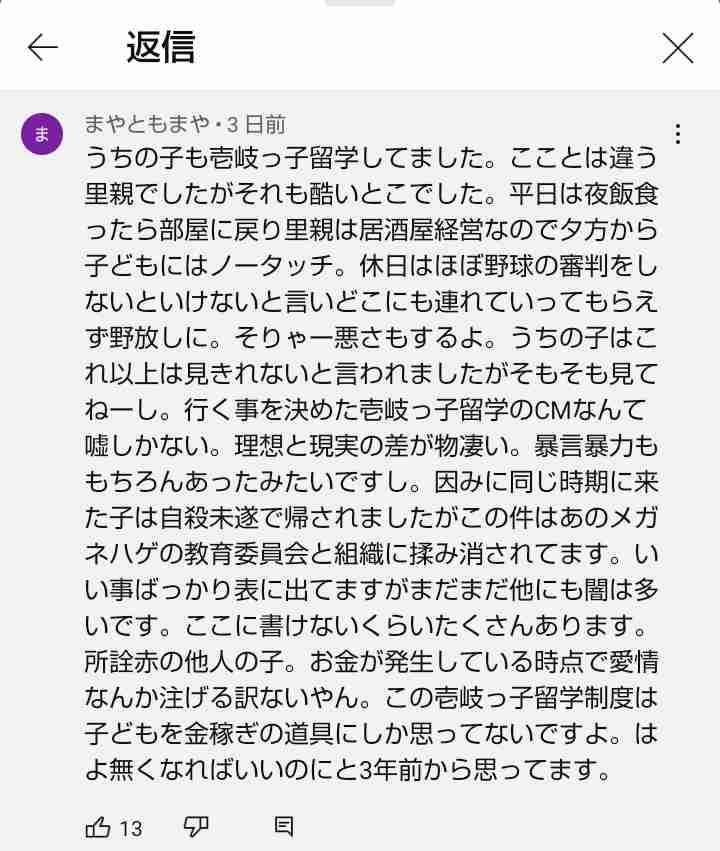
Task: Open the reply composer icon below the comment
Action: point(285,827)
